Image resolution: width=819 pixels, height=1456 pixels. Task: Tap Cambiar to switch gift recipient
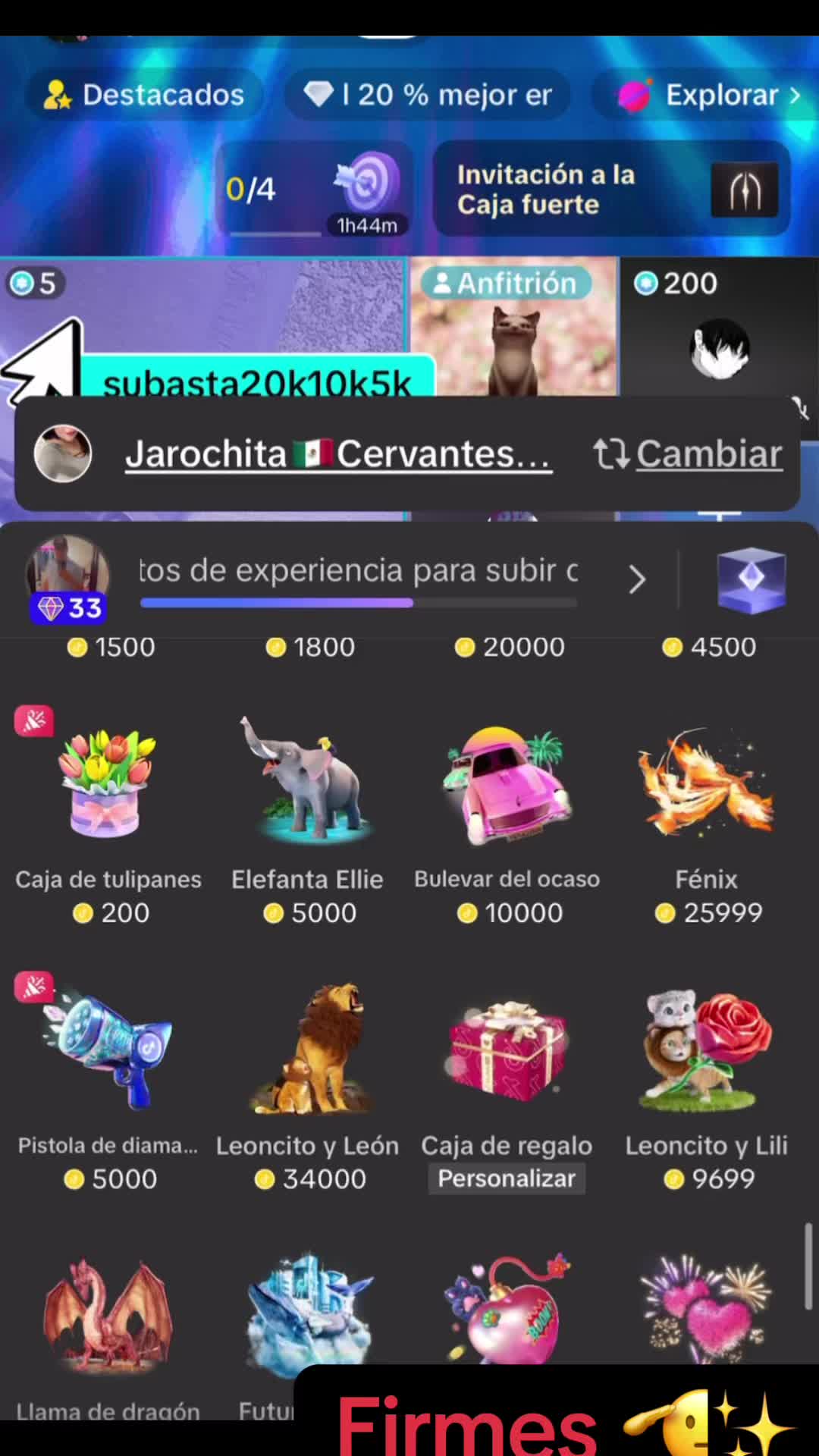688,453
